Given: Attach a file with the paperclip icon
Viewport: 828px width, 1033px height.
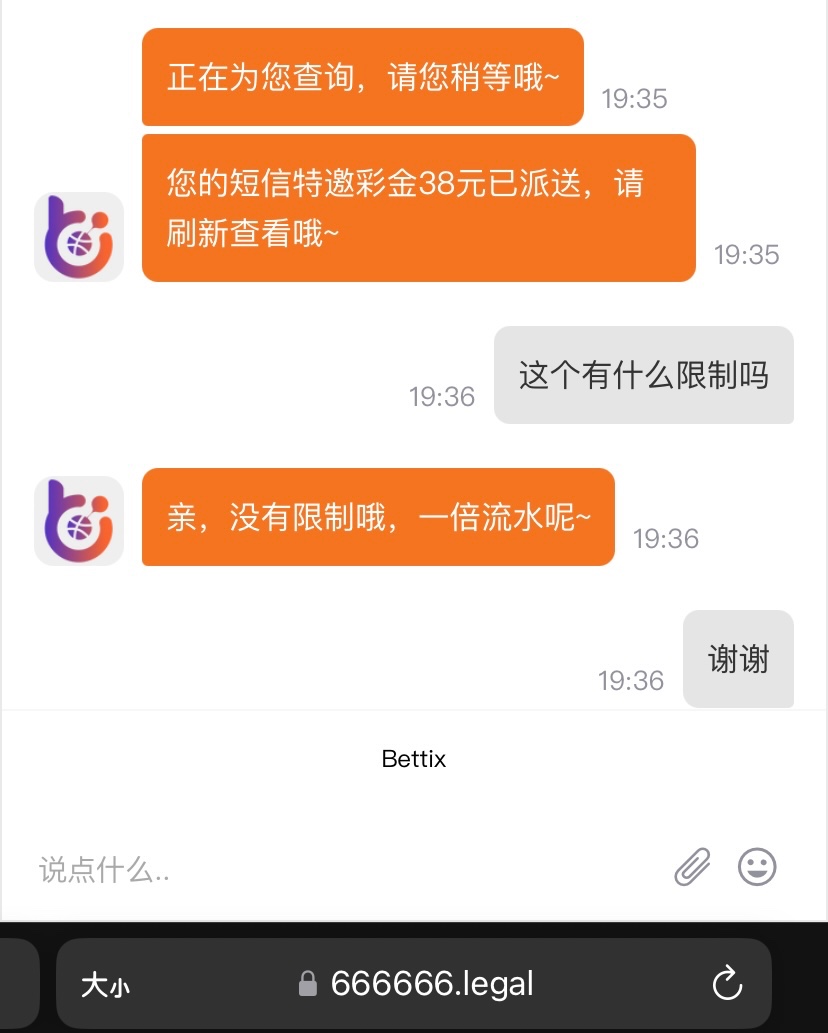Looking at the screenshot, I should [692, 867].
